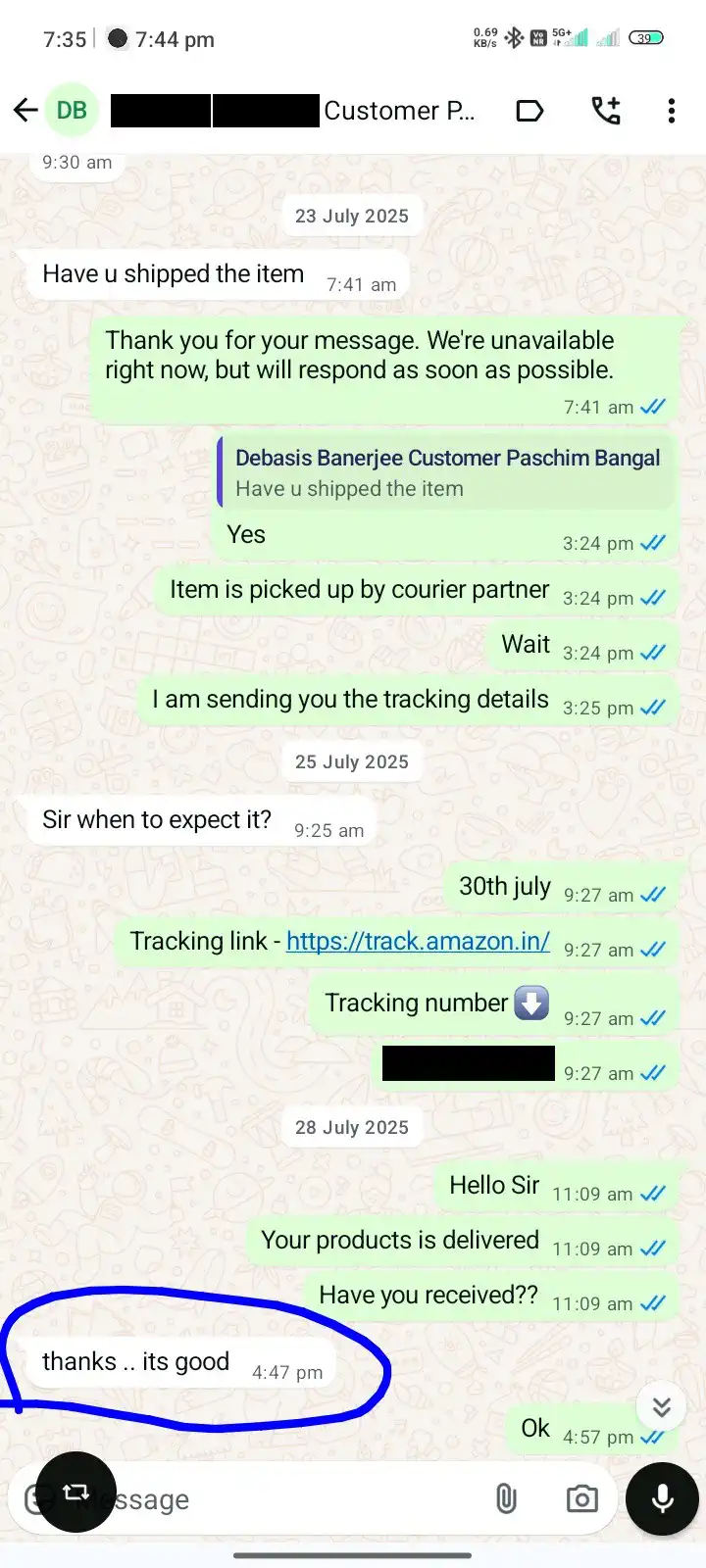Open the camera from the message bar
Image resolution: width=706 pixels, height=1568 pixels.
581,1498
